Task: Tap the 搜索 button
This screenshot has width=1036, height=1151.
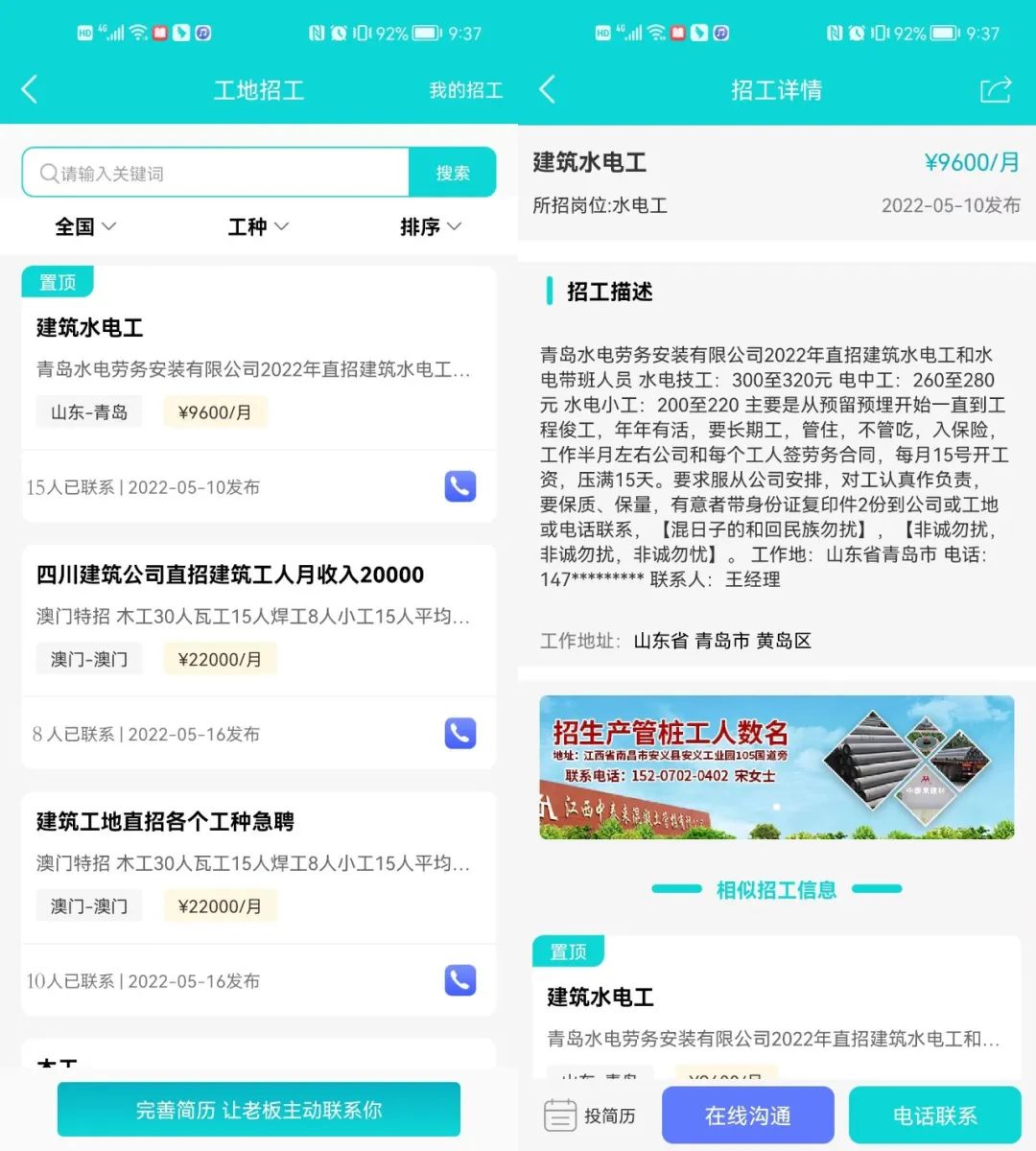Action: coord(453,174)
